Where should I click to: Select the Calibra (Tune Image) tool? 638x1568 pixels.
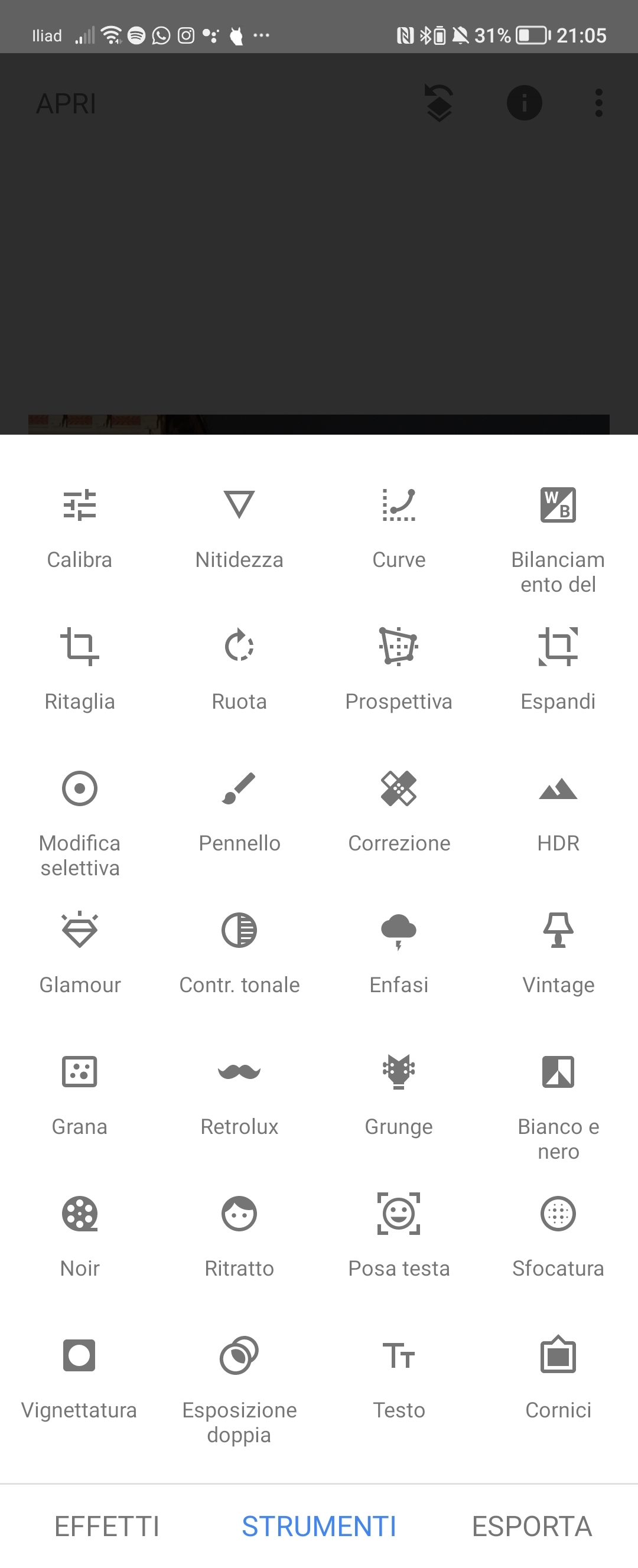(80, 530)
